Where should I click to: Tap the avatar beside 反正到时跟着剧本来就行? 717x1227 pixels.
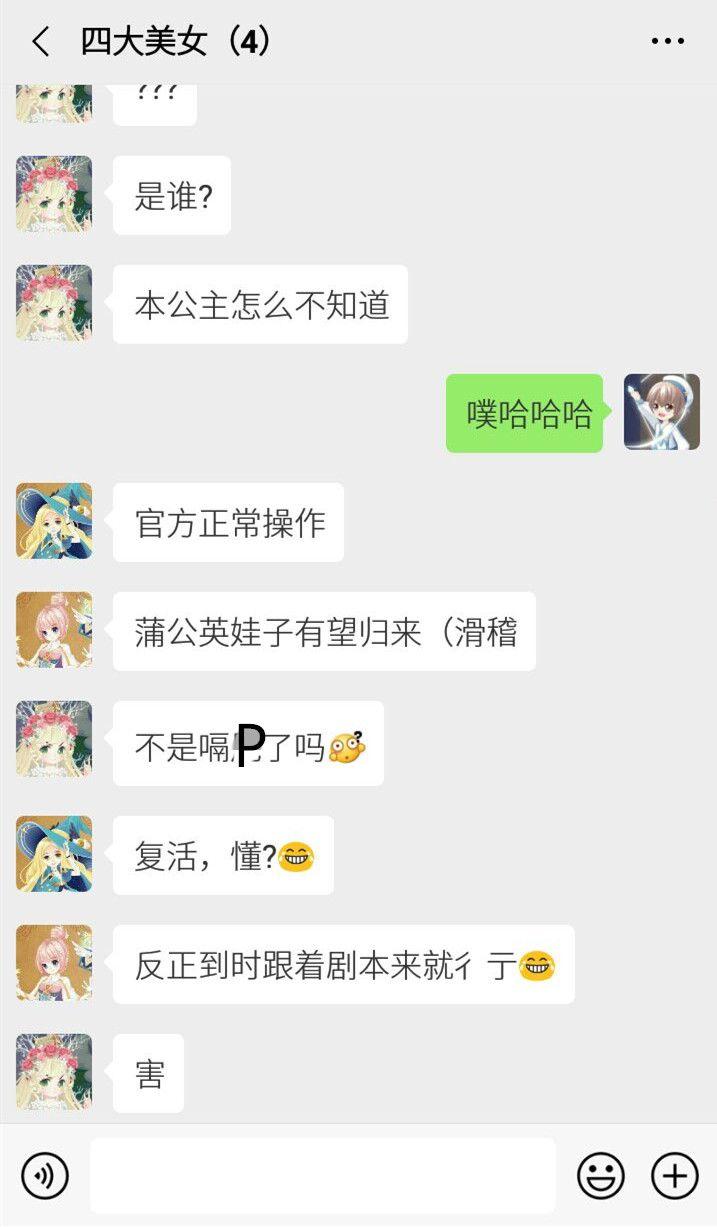point(54,963)
